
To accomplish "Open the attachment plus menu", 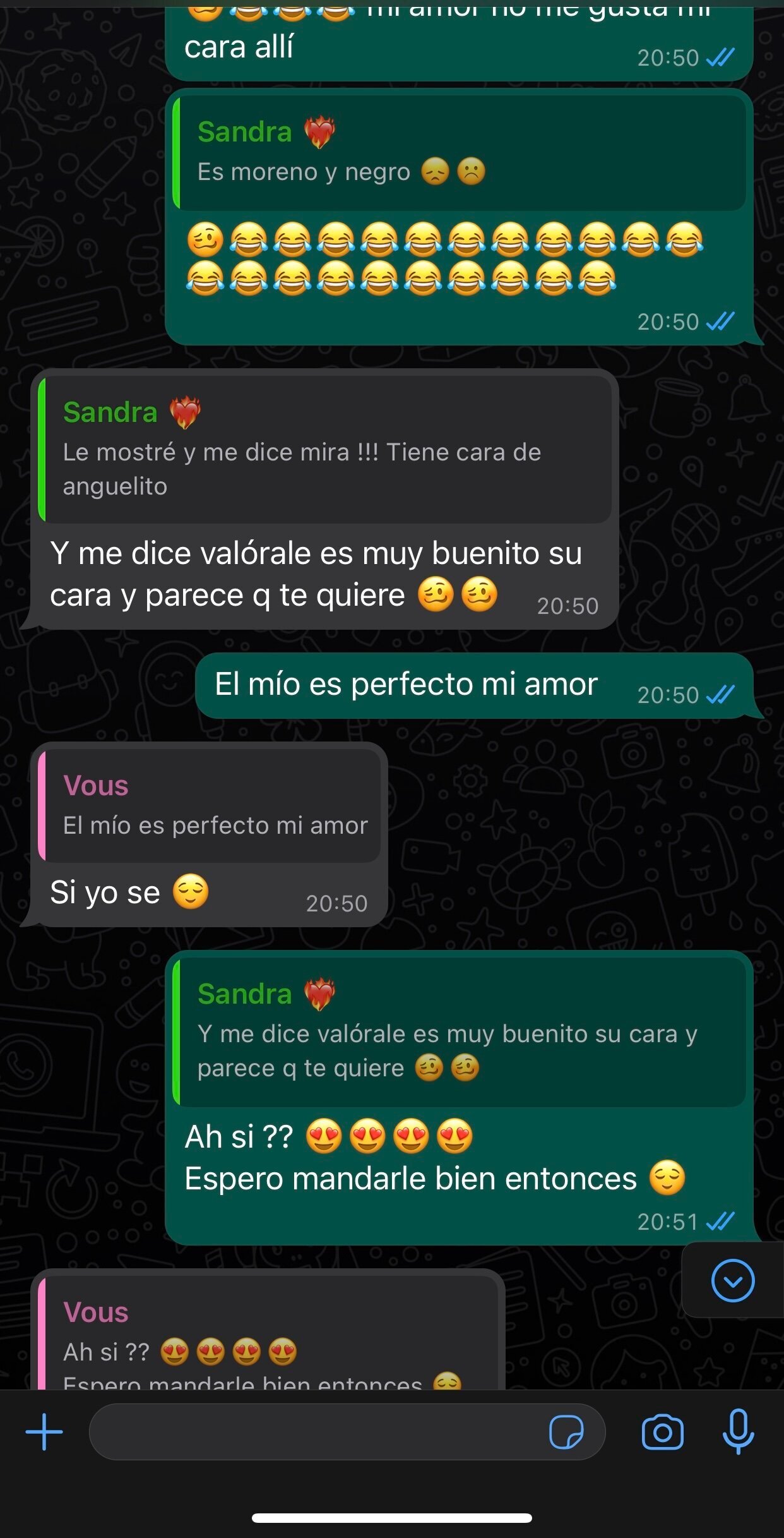I will pyautogui.click(x=44, y=1432).
